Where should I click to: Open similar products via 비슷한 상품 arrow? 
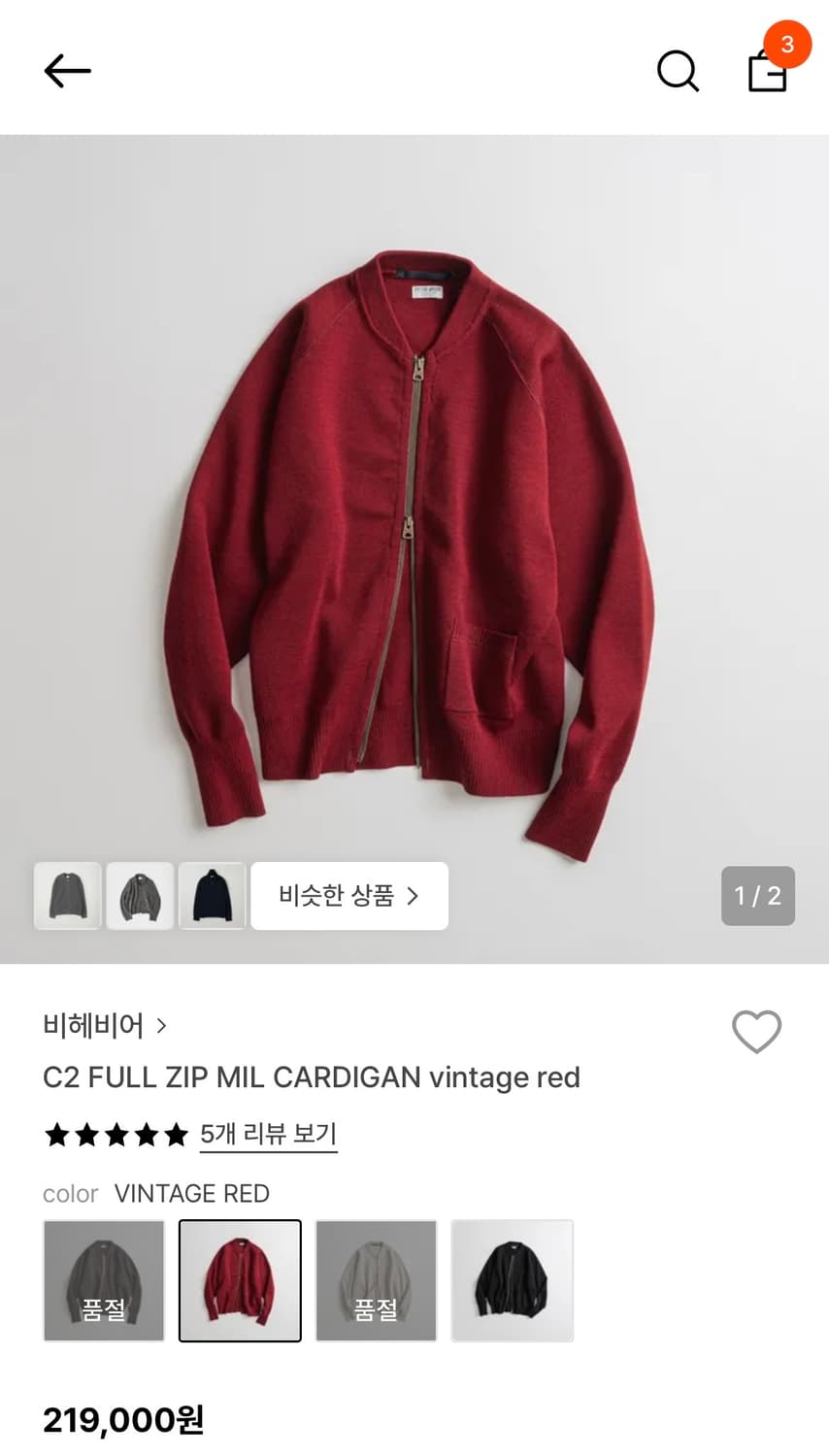click(x=349, y=896)
